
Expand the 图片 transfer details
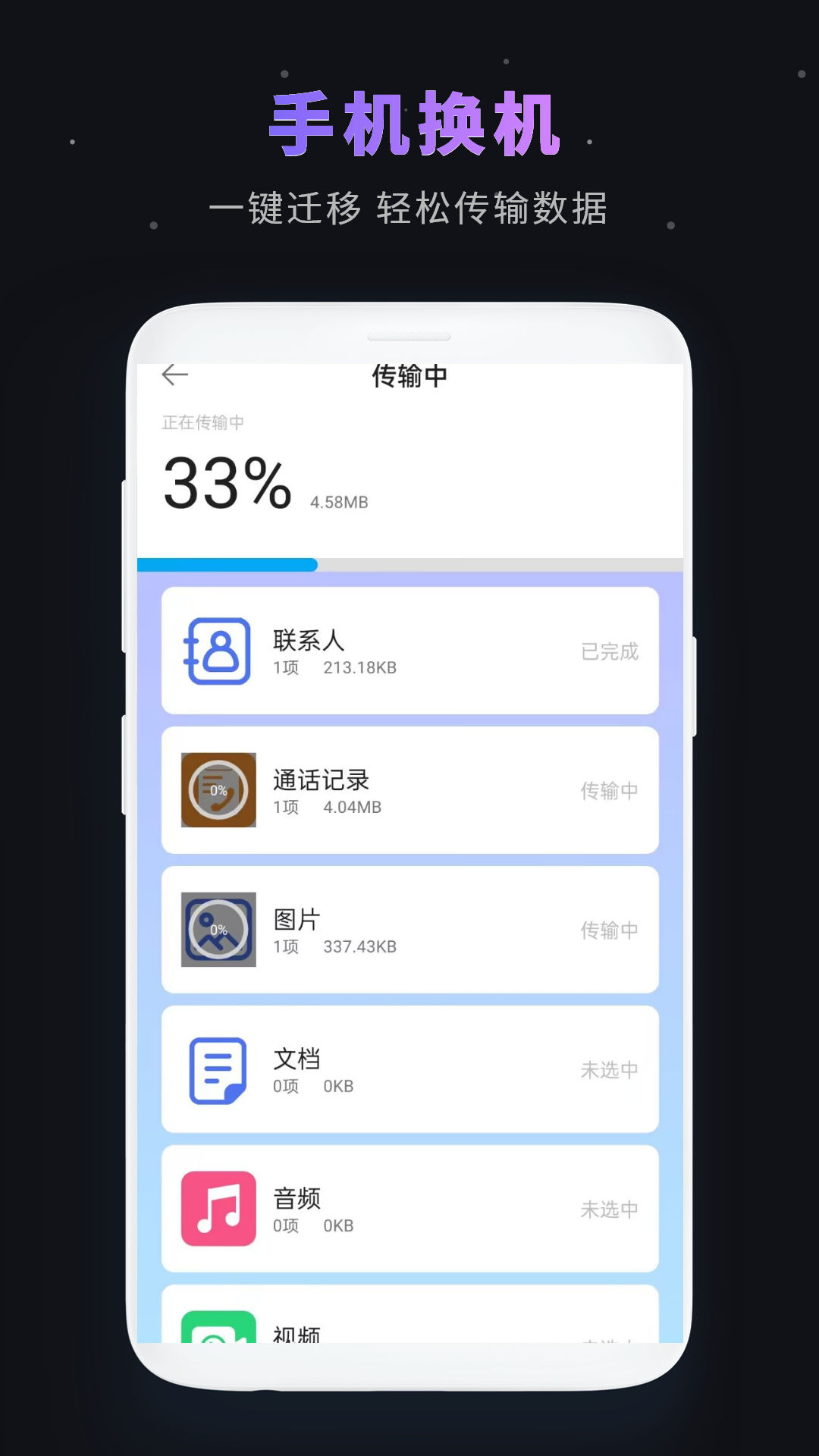coord(409,929)
